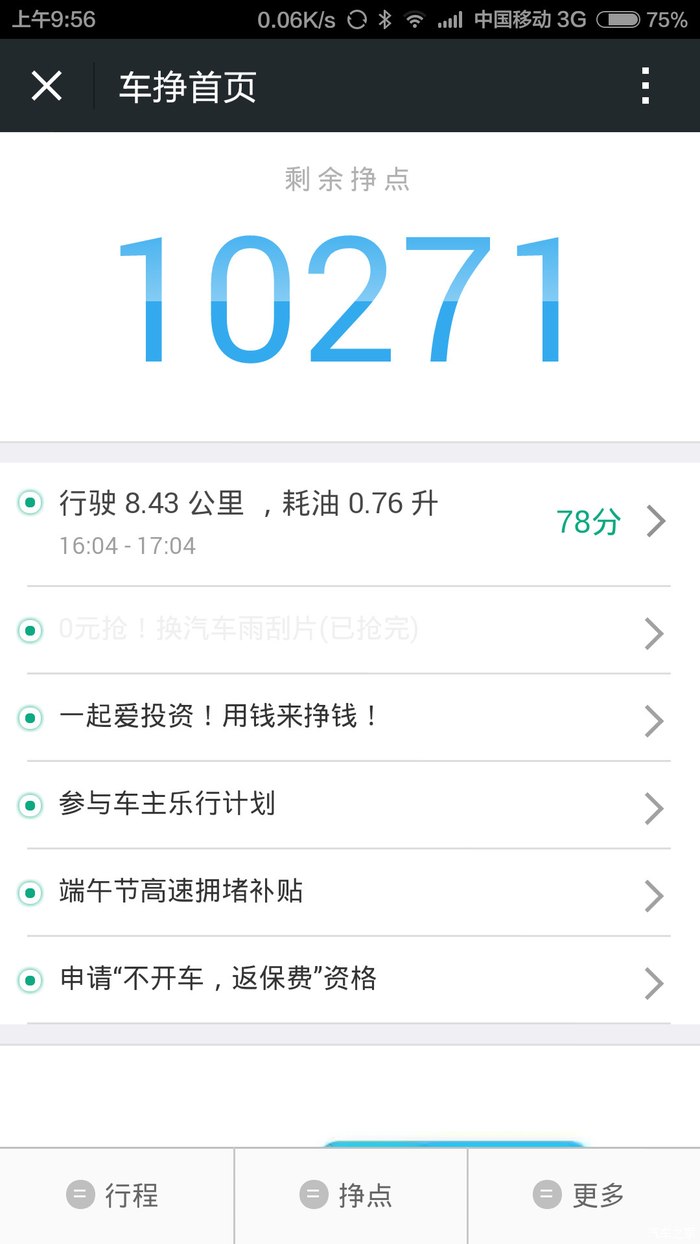Image resolution: width=700 pixels, height=1244 pixels.
Task: Open 端午节高速拥堵补贴
Action: tap(340, 892)
